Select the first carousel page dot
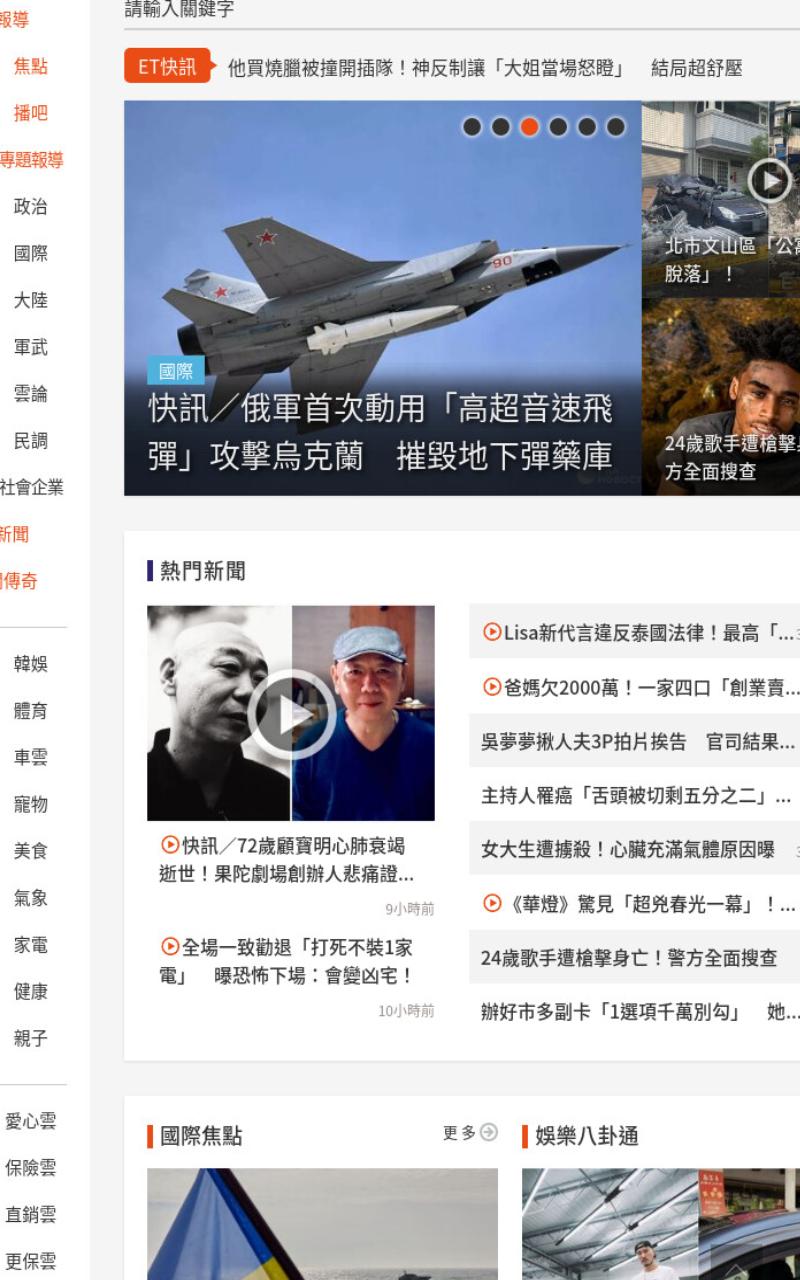 click(x=472, y=127)
